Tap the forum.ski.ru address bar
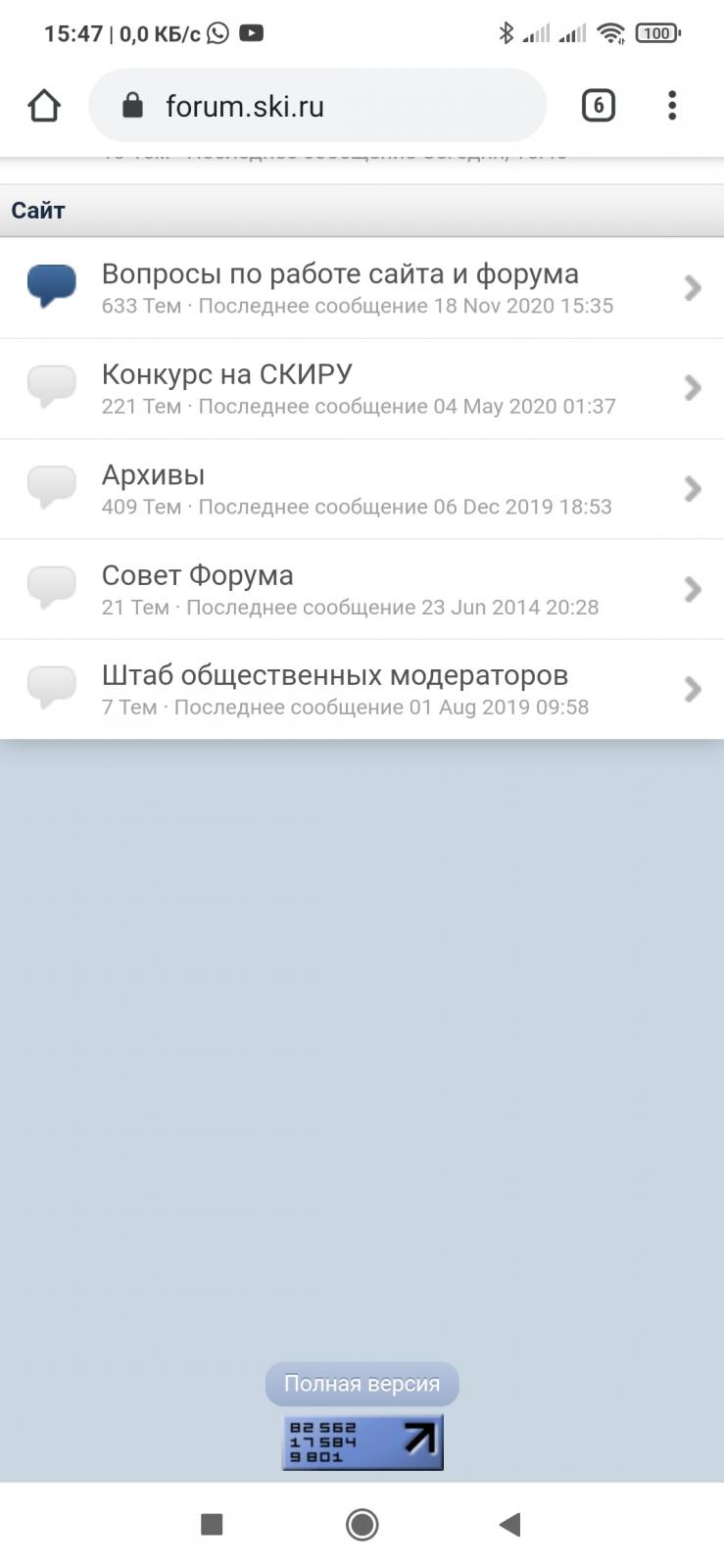 click(x=317, y=106)
